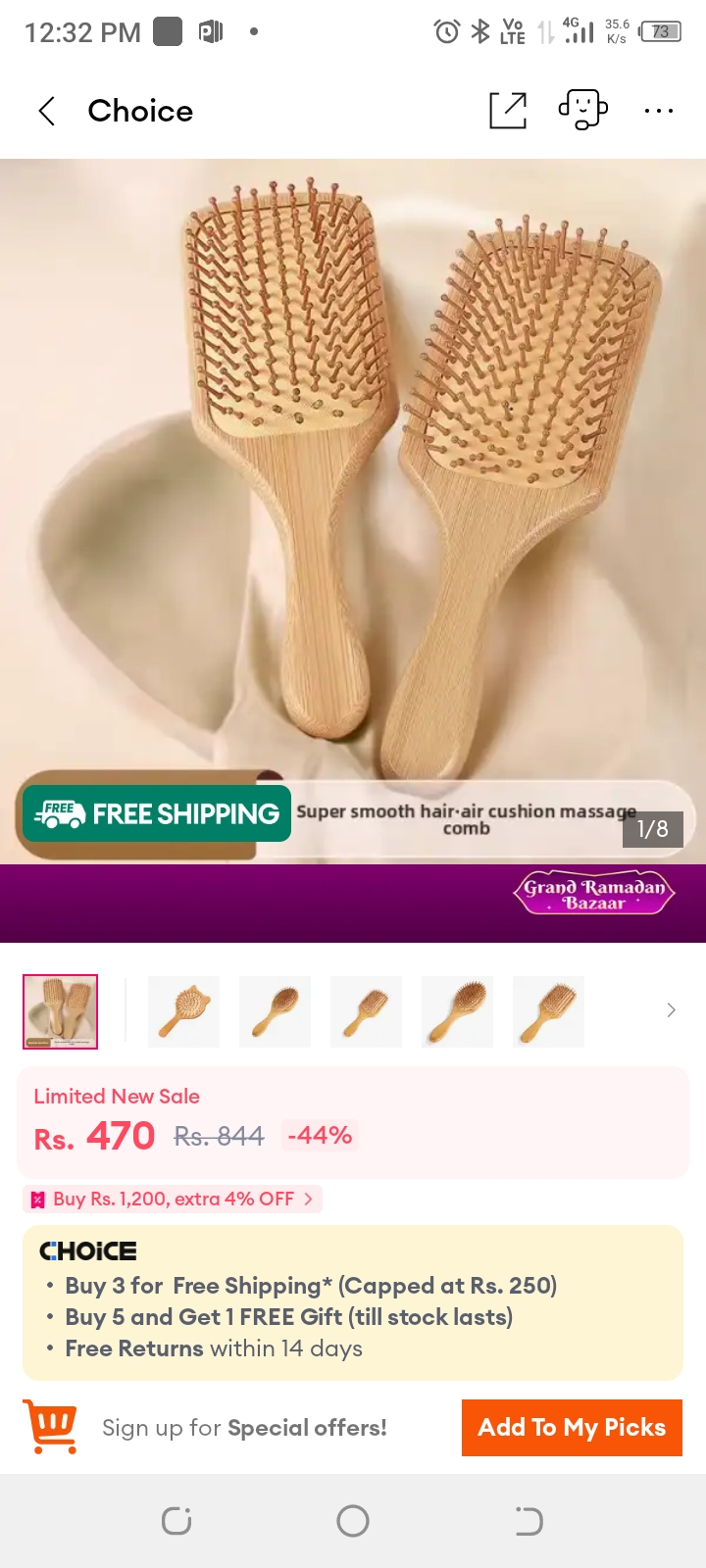Screen dimensions: 706x1568
Task: Tap the system home button
Action: tap(353, 1521)
